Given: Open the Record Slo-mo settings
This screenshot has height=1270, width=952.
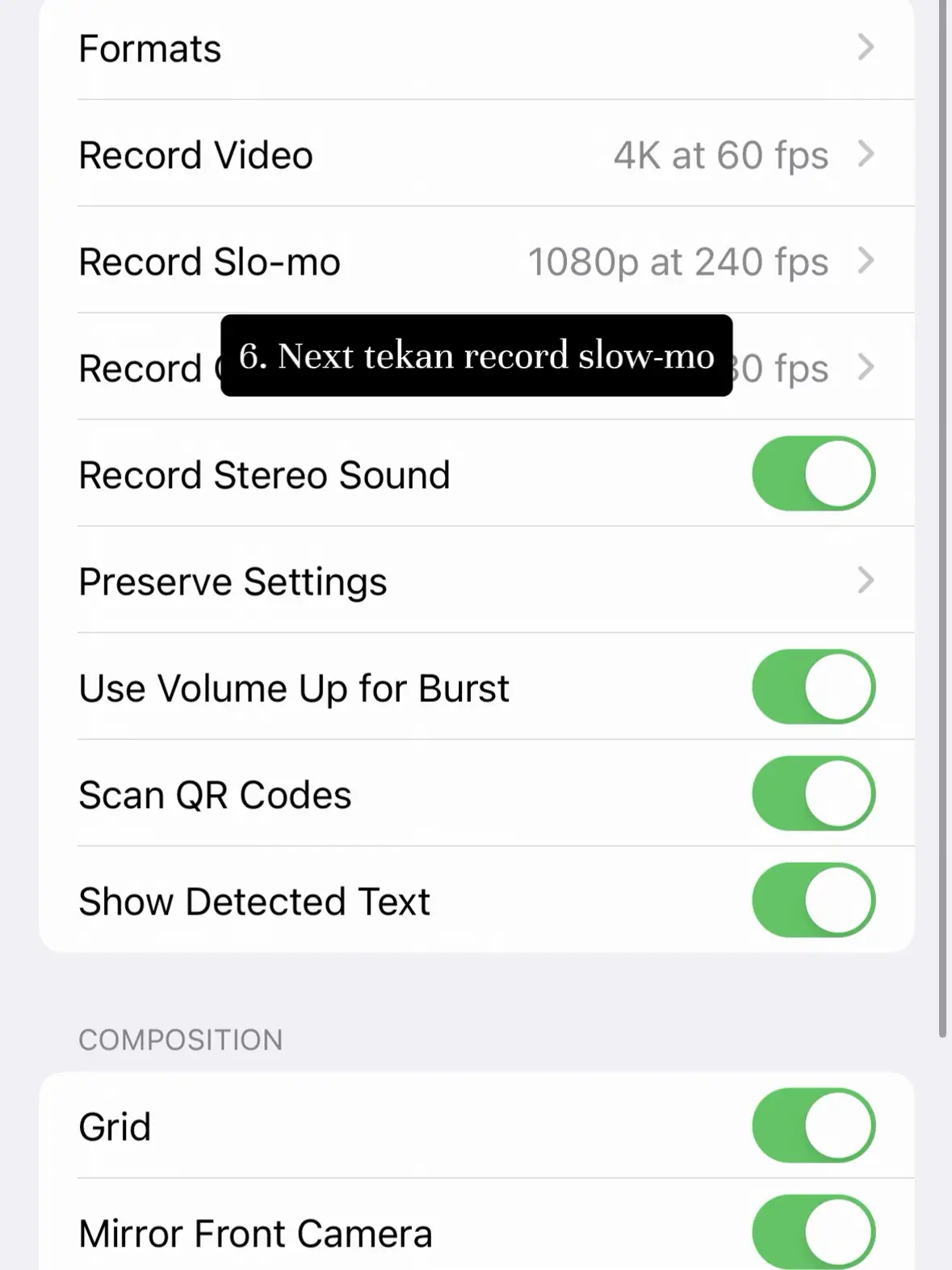Looking at the screenshot, I should [476, 261].
